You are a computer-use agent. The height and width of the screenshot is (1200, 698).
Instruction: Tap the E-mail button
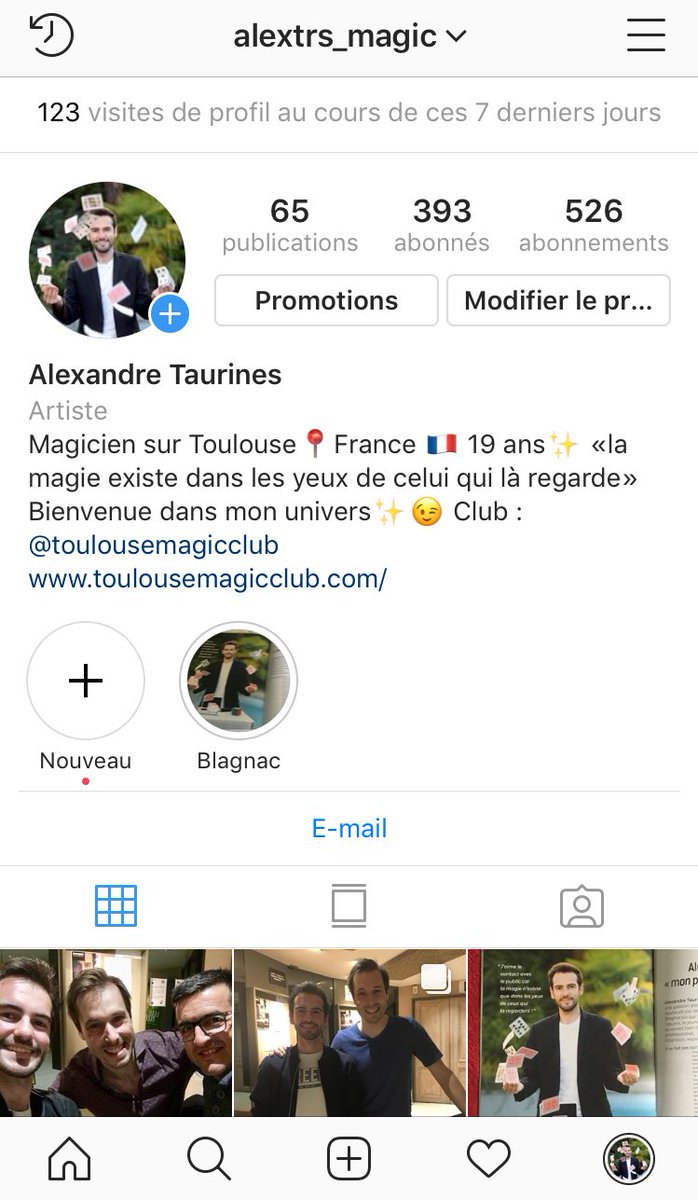349,828
